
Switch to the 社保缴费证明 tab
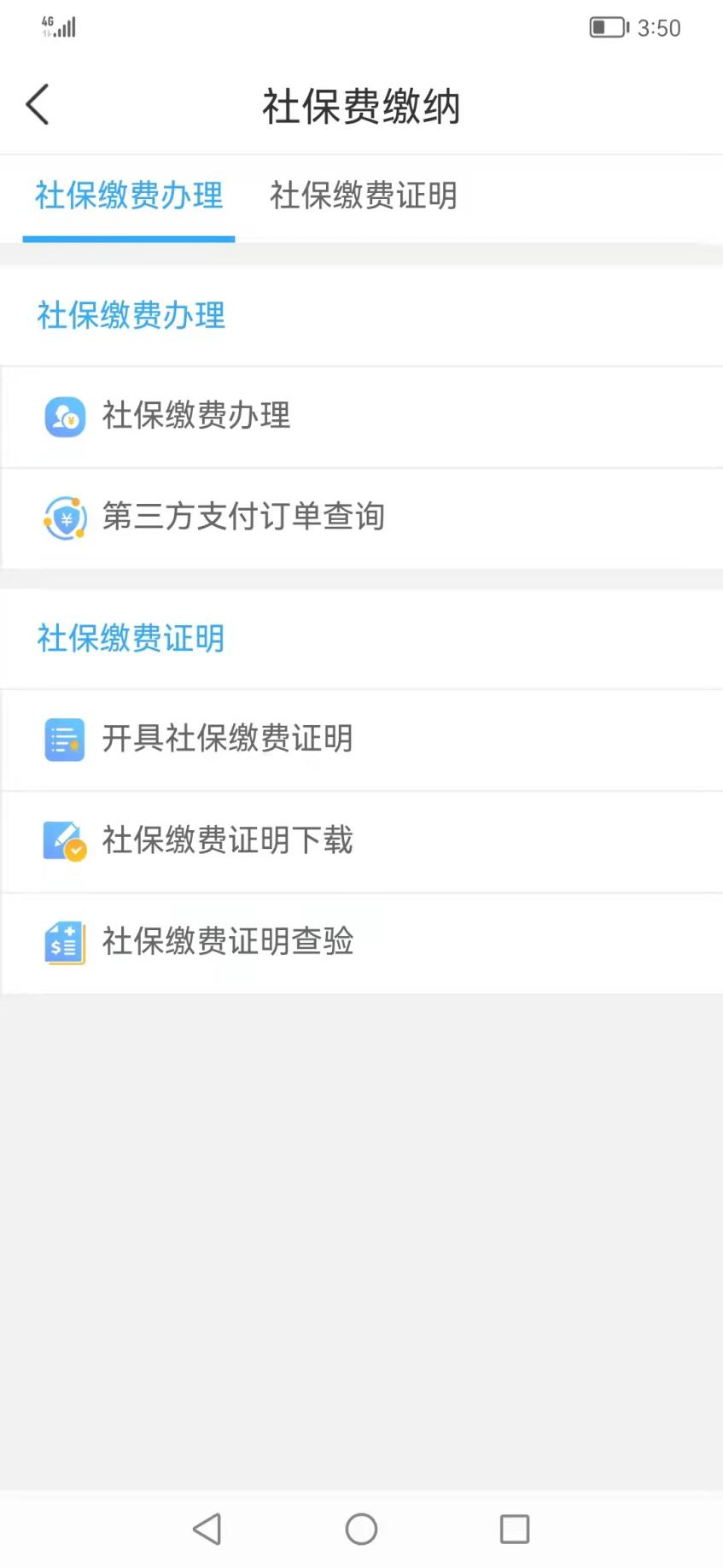point(364,196)
